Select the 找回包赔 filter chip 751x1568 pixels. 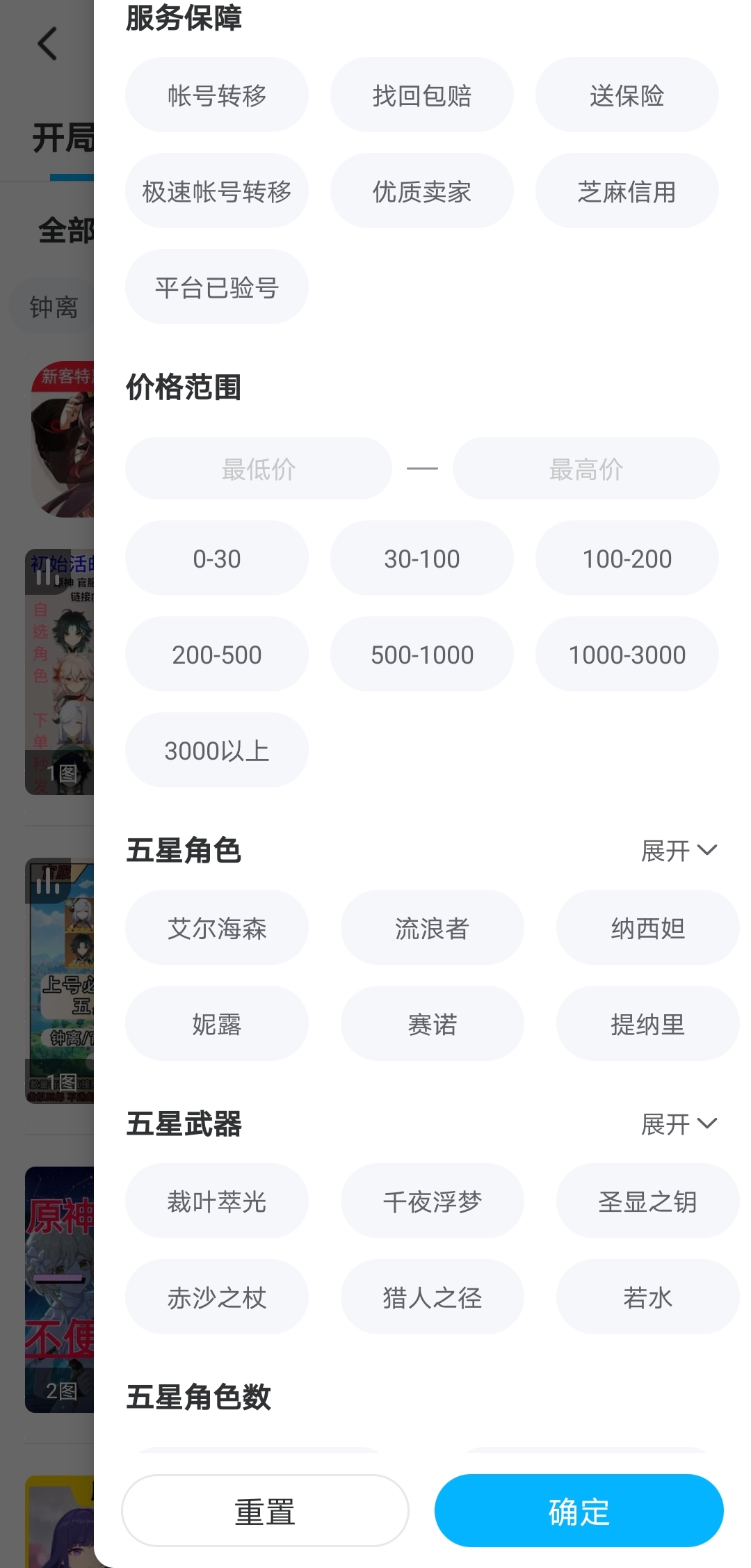tap(421, 95)
